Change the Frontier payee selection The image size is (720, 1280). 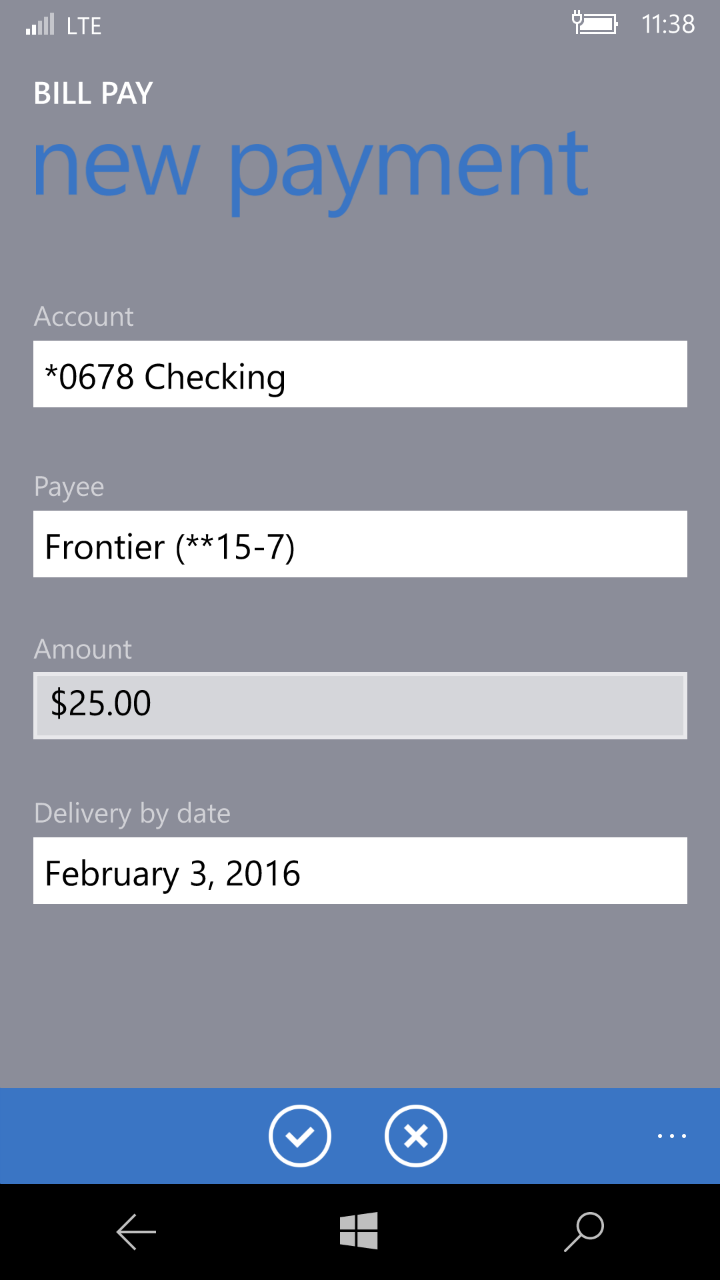(x=360, y=544)
